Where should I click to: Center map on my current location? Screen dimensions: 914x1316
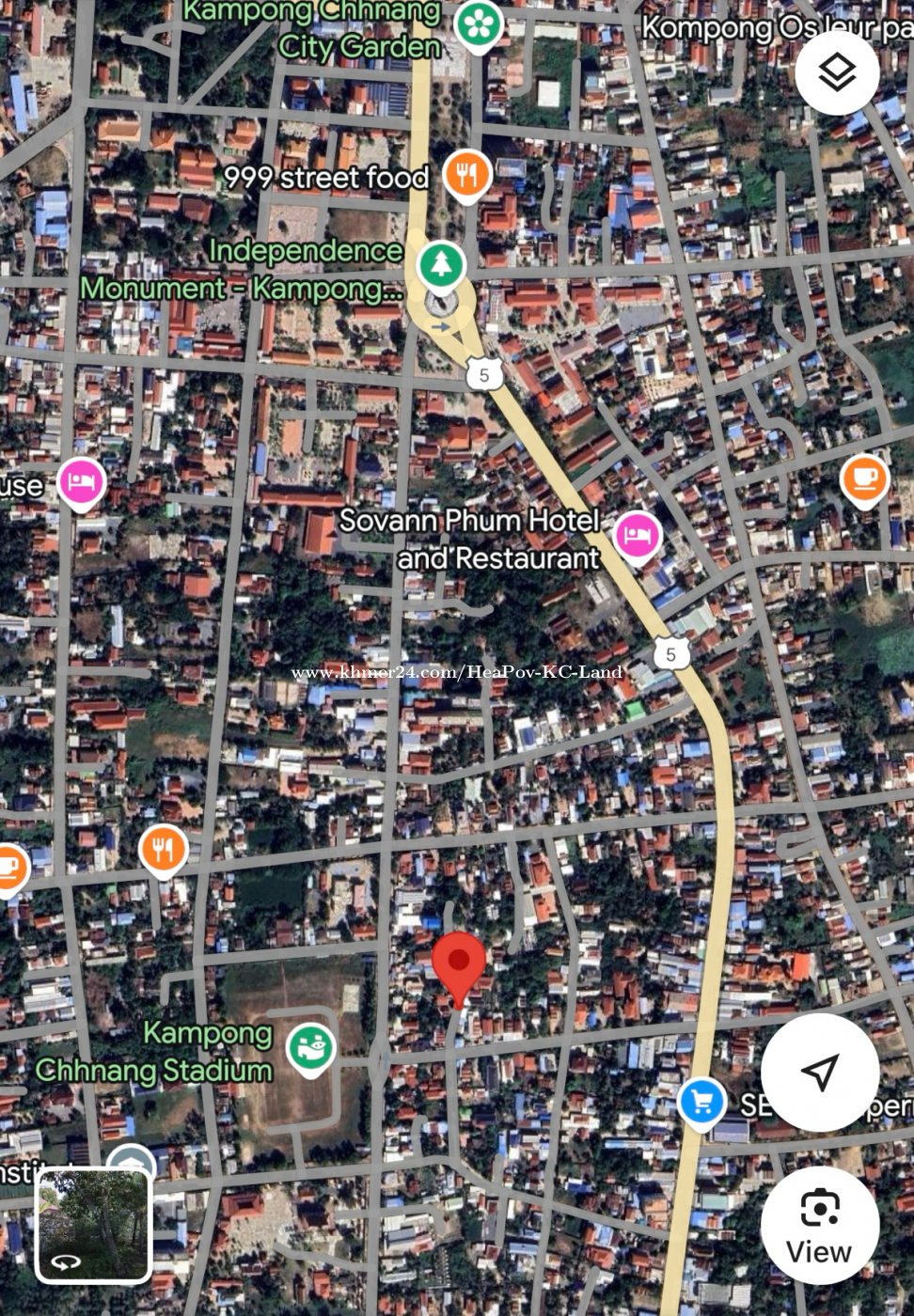[x=819, y=1072]
